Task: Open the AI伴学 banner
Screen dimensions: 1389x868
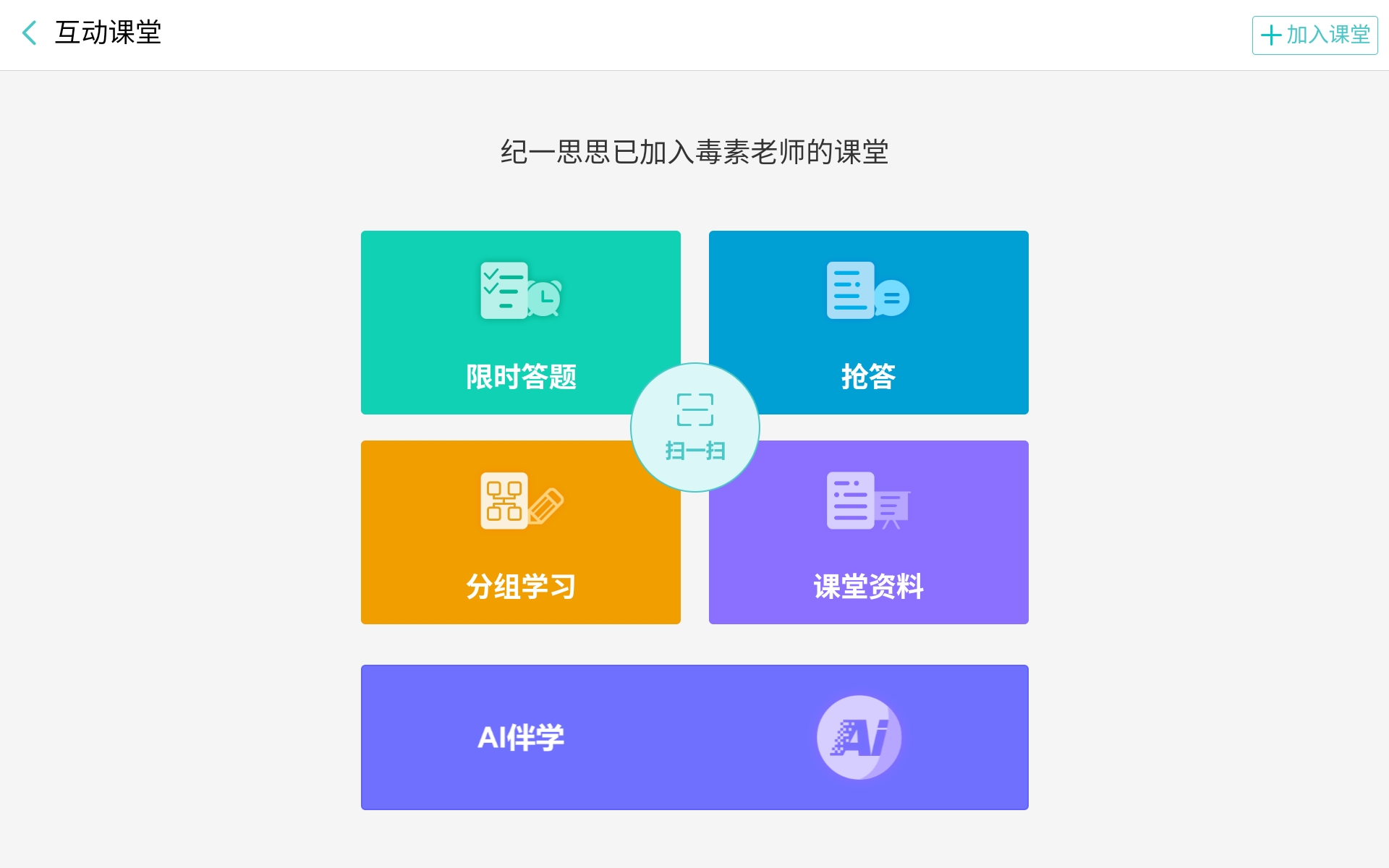Action: click(x=694, y=737)
